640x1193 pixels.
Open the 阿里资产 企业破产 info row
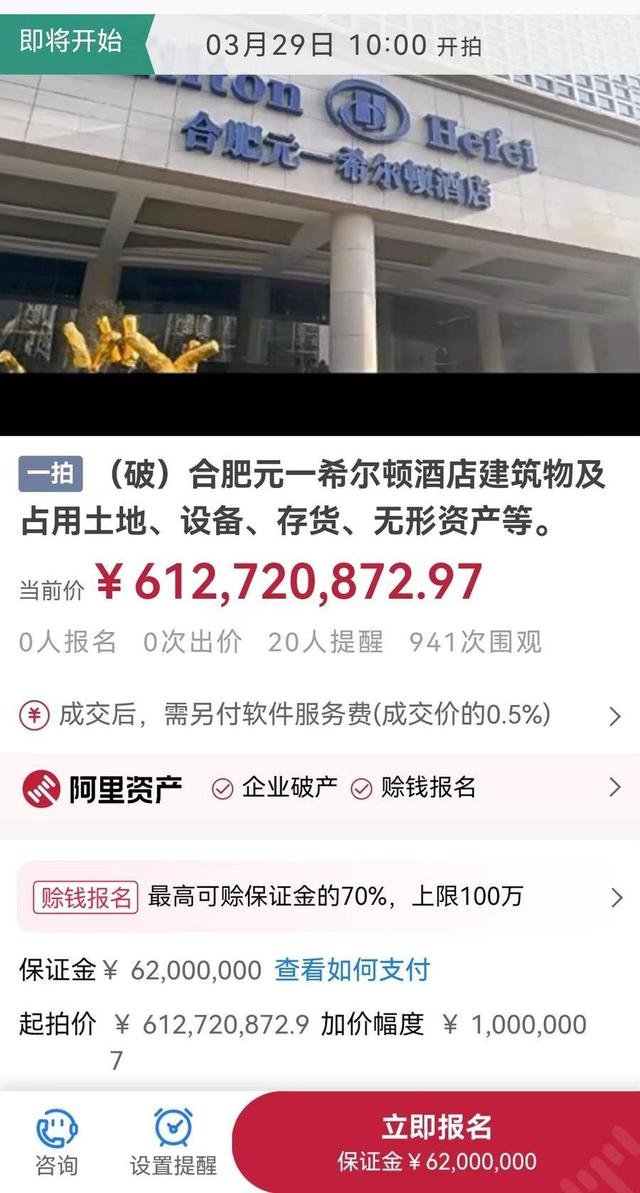(x=320, y=788)
